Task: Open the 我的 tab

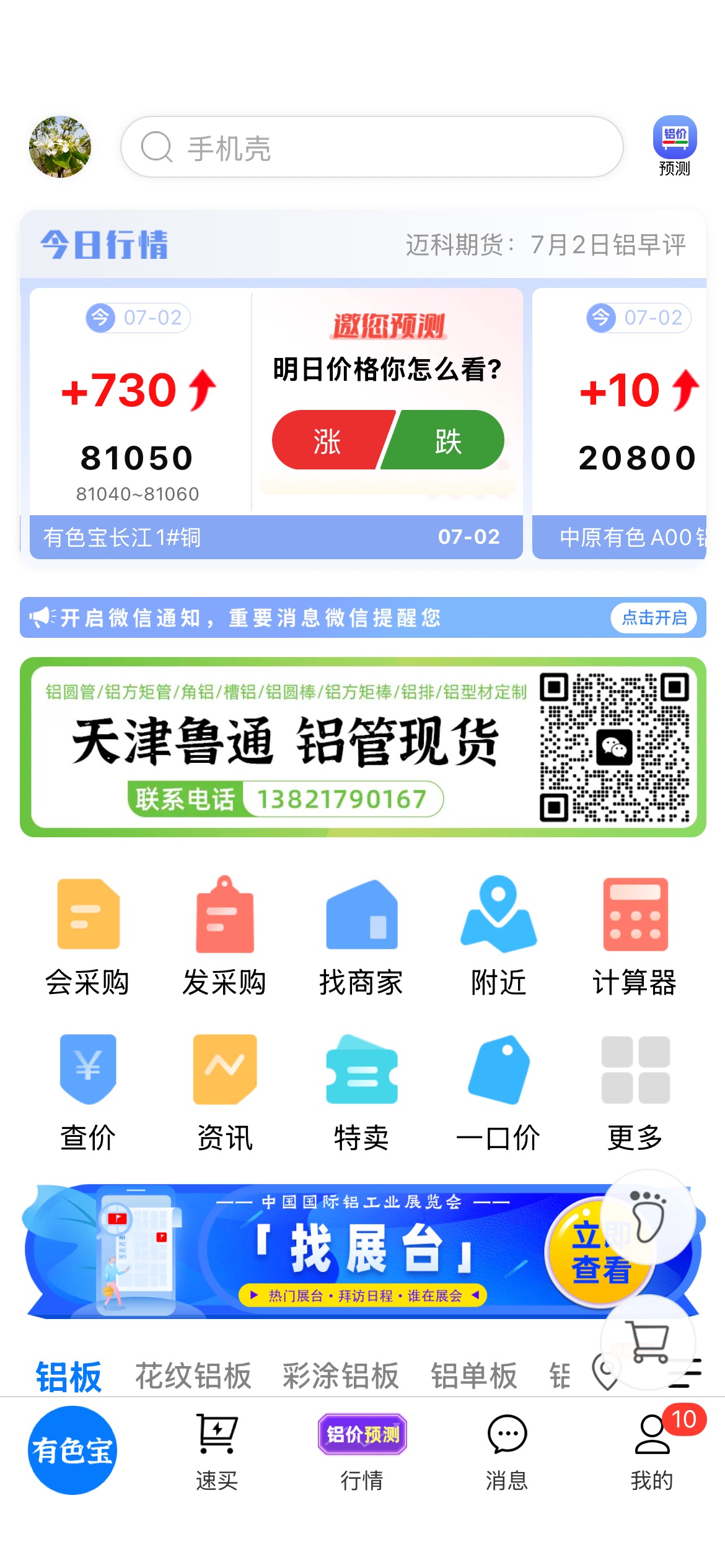Action: click(x=652, y=1452)
